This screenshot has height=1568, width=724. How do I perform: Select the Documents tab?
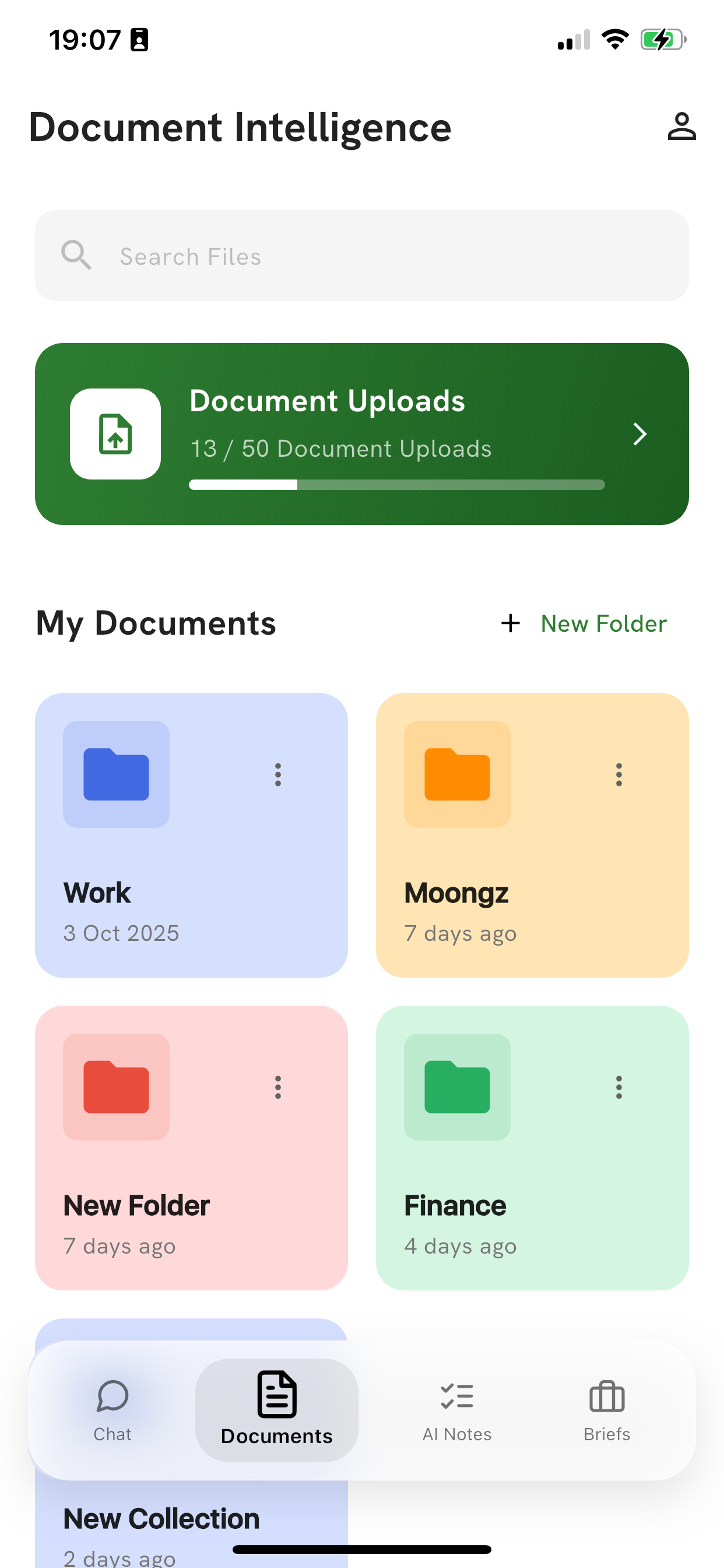277,1410
